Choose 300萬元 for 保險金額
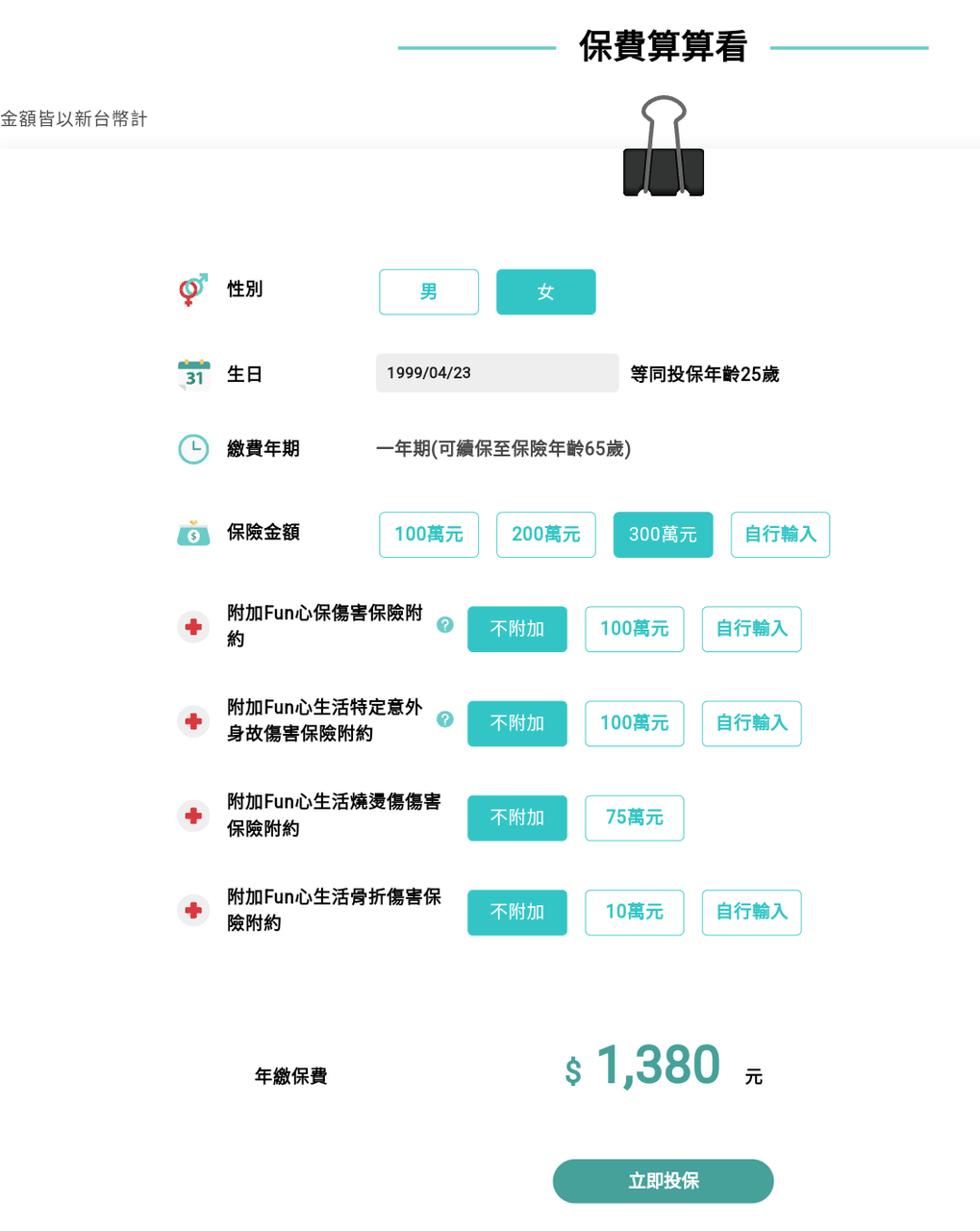 (663, 535)
